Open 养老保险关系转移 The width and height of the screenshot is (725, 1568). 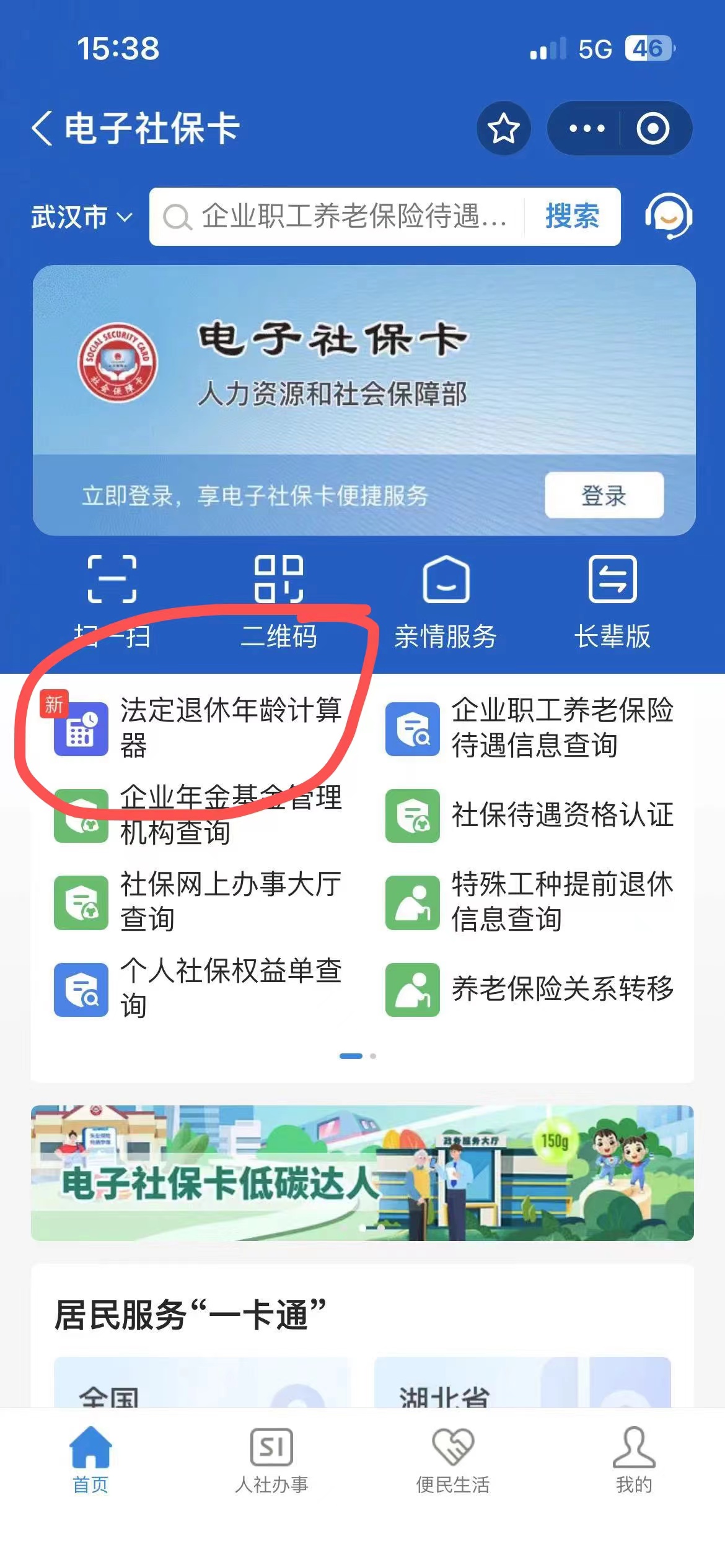tap(530, 989)
